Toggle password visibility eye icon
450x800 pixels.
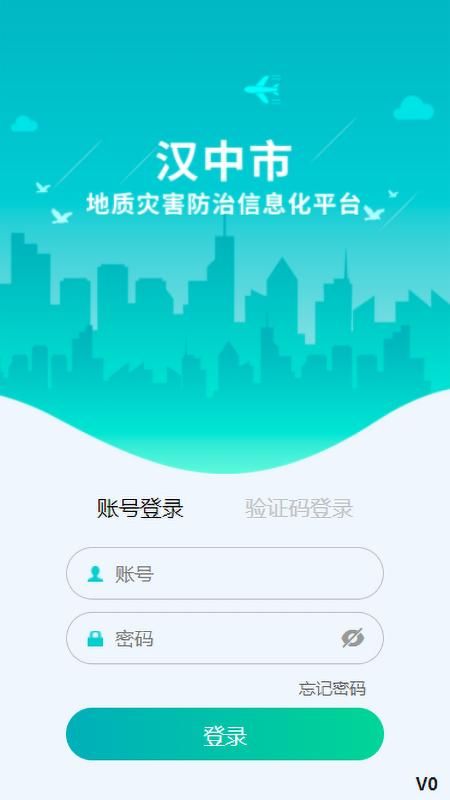click(x=353, y=638)
